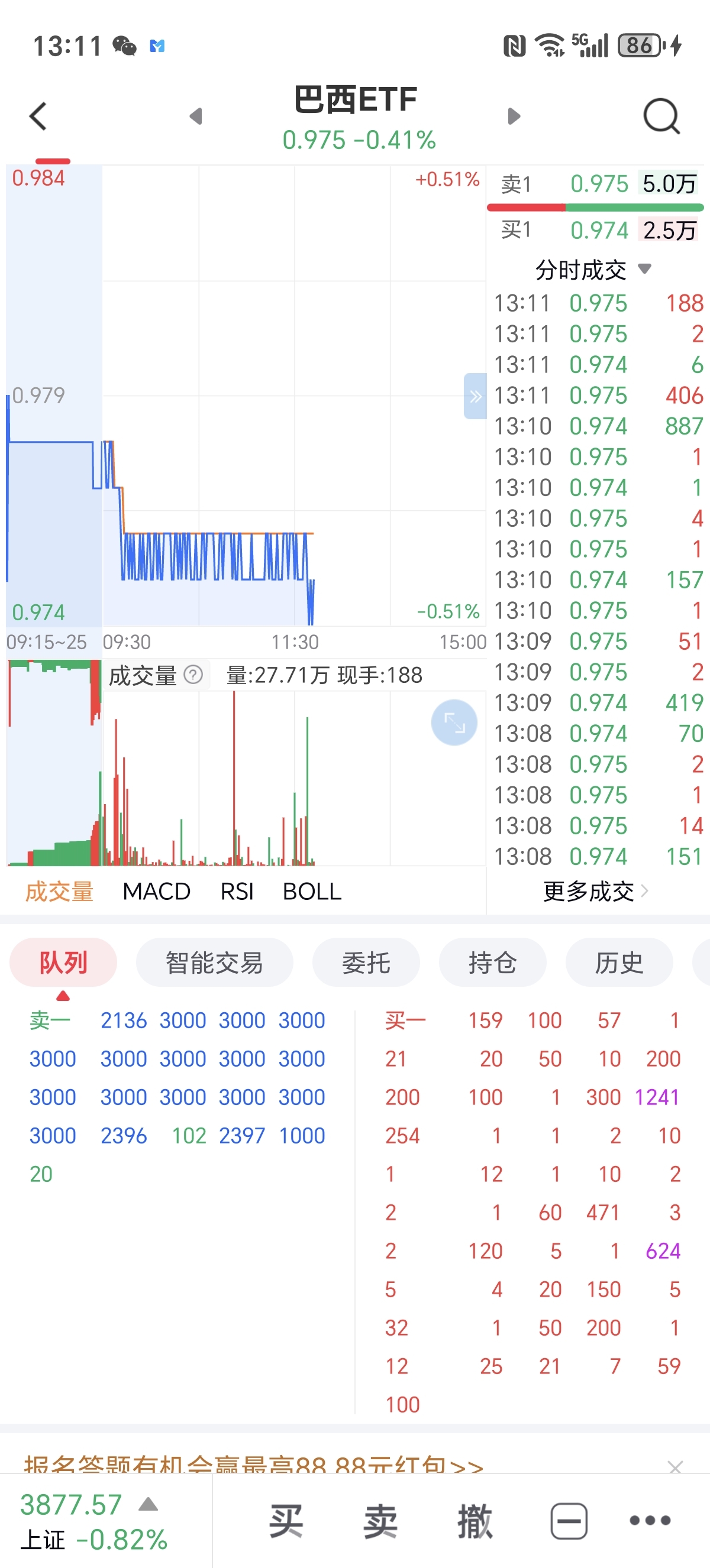This screenshot has height=1568, width=710.
Task: Open the 委托 orders section
Action: click(366, 963)
